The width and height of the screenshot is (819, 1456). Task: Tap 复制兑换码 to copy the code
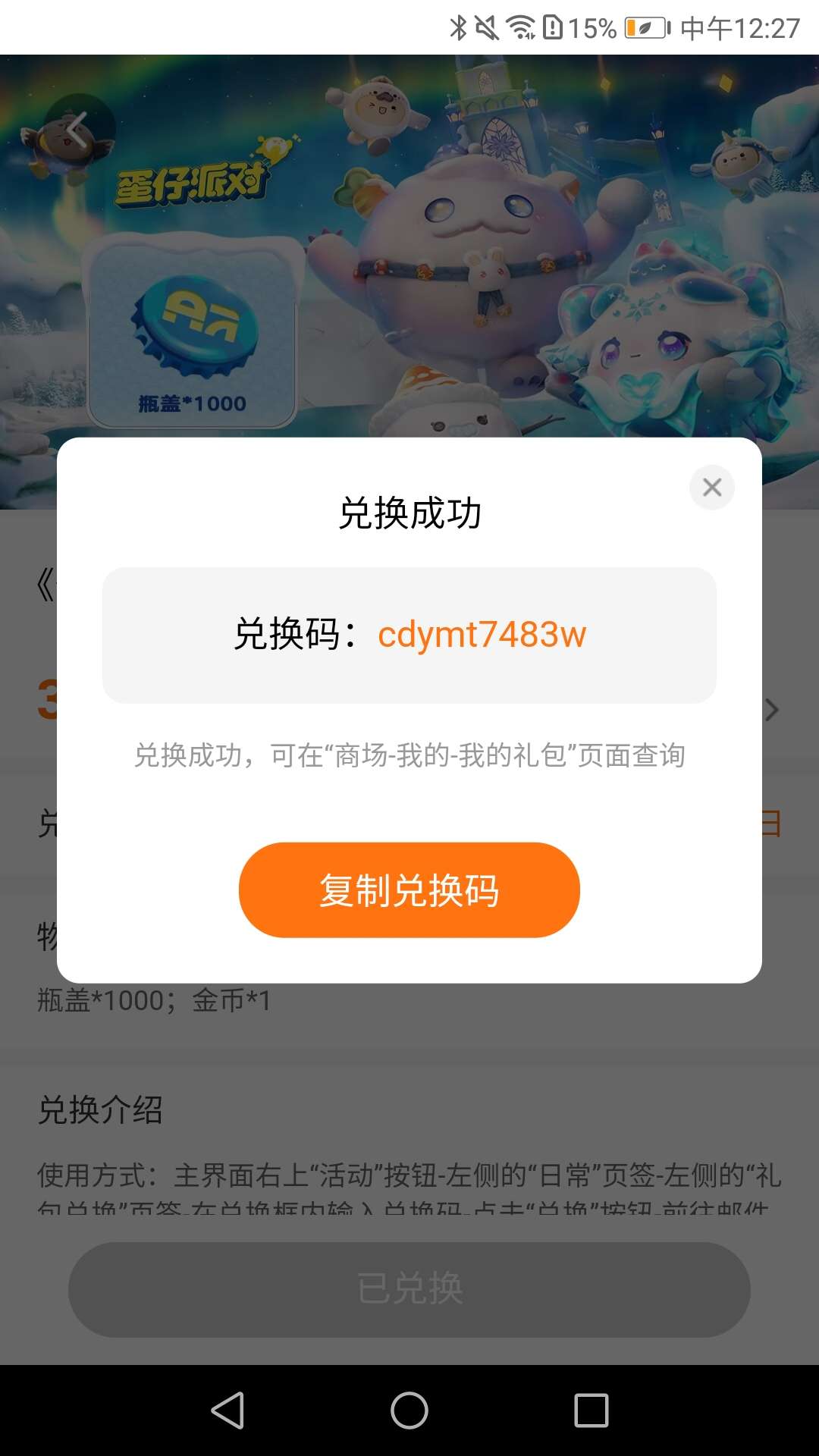(409, 890)
